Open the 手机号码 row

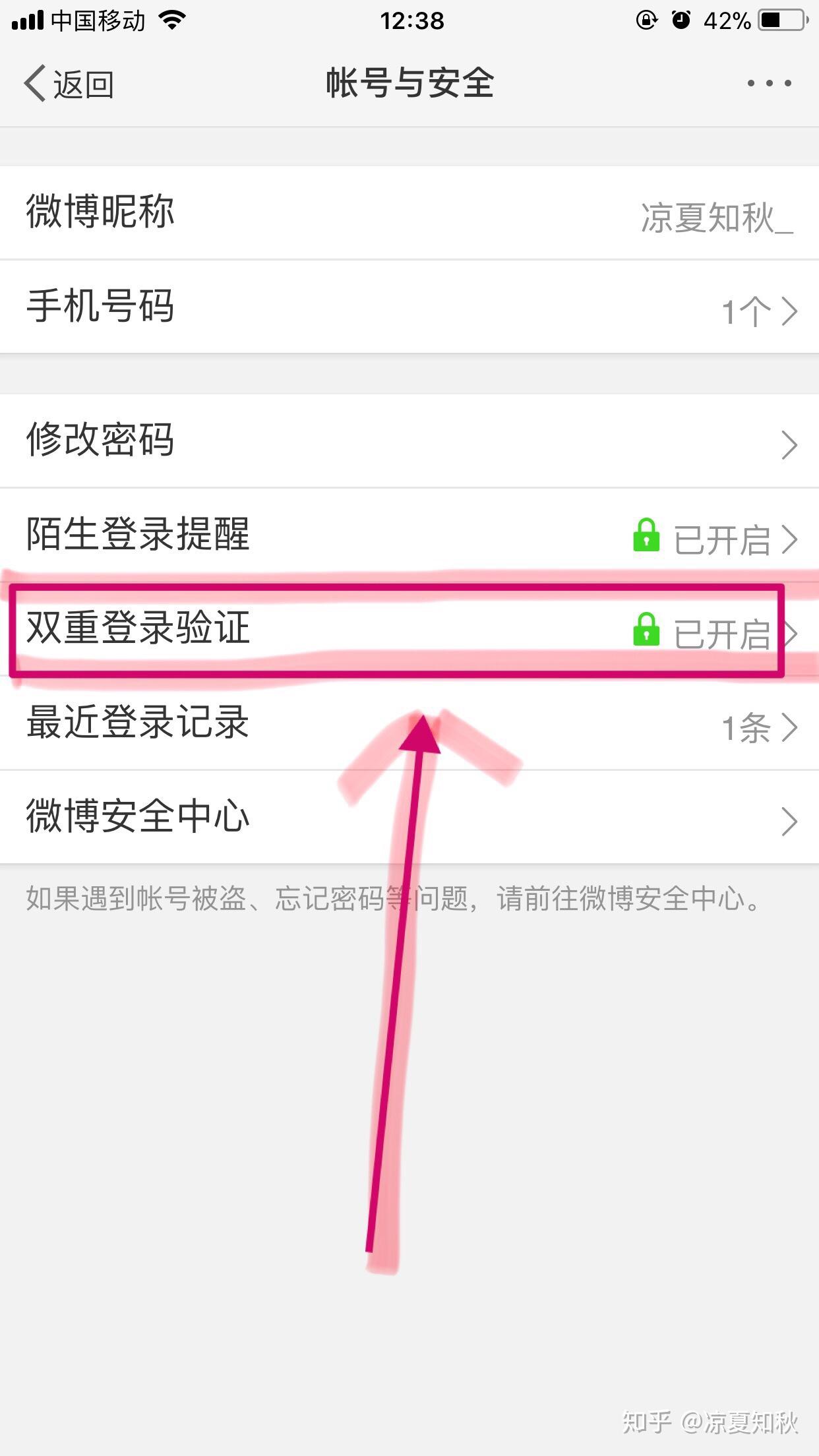[x=409, y=307]
